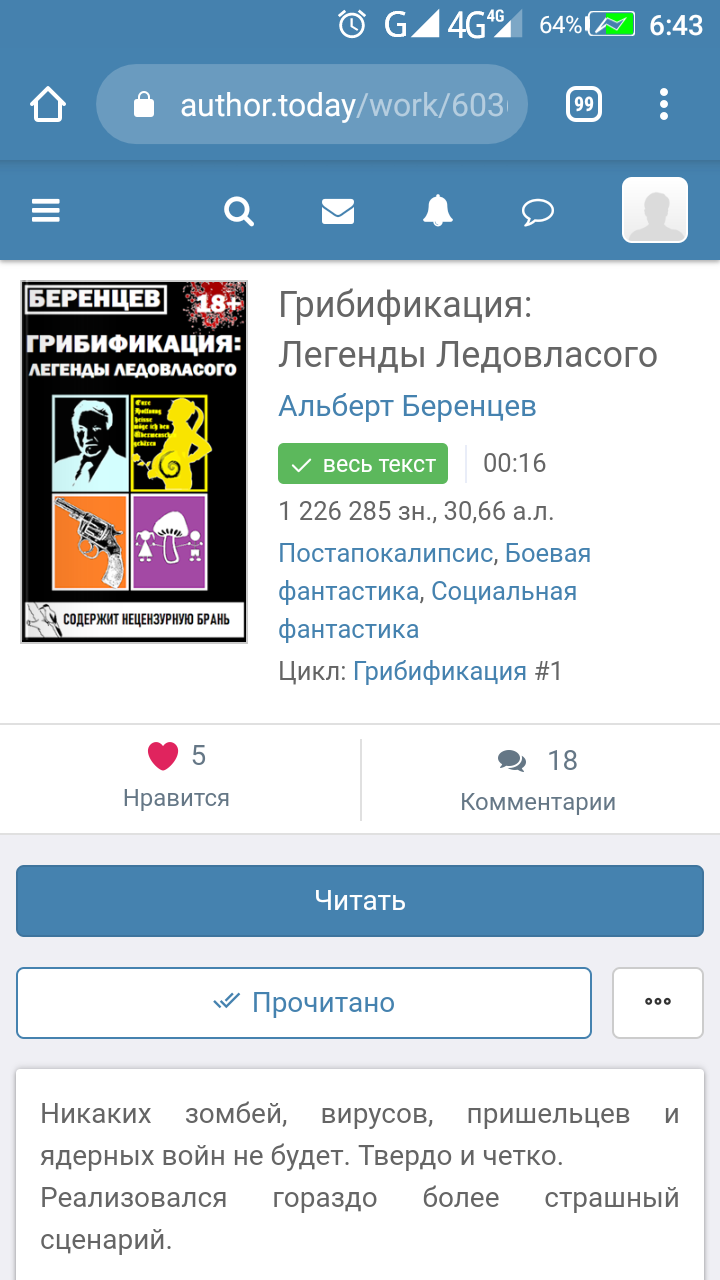The height and width of the screenshot is (1280, 720).
Task: Start reading with the Читать button
Action: pos(360,900)
